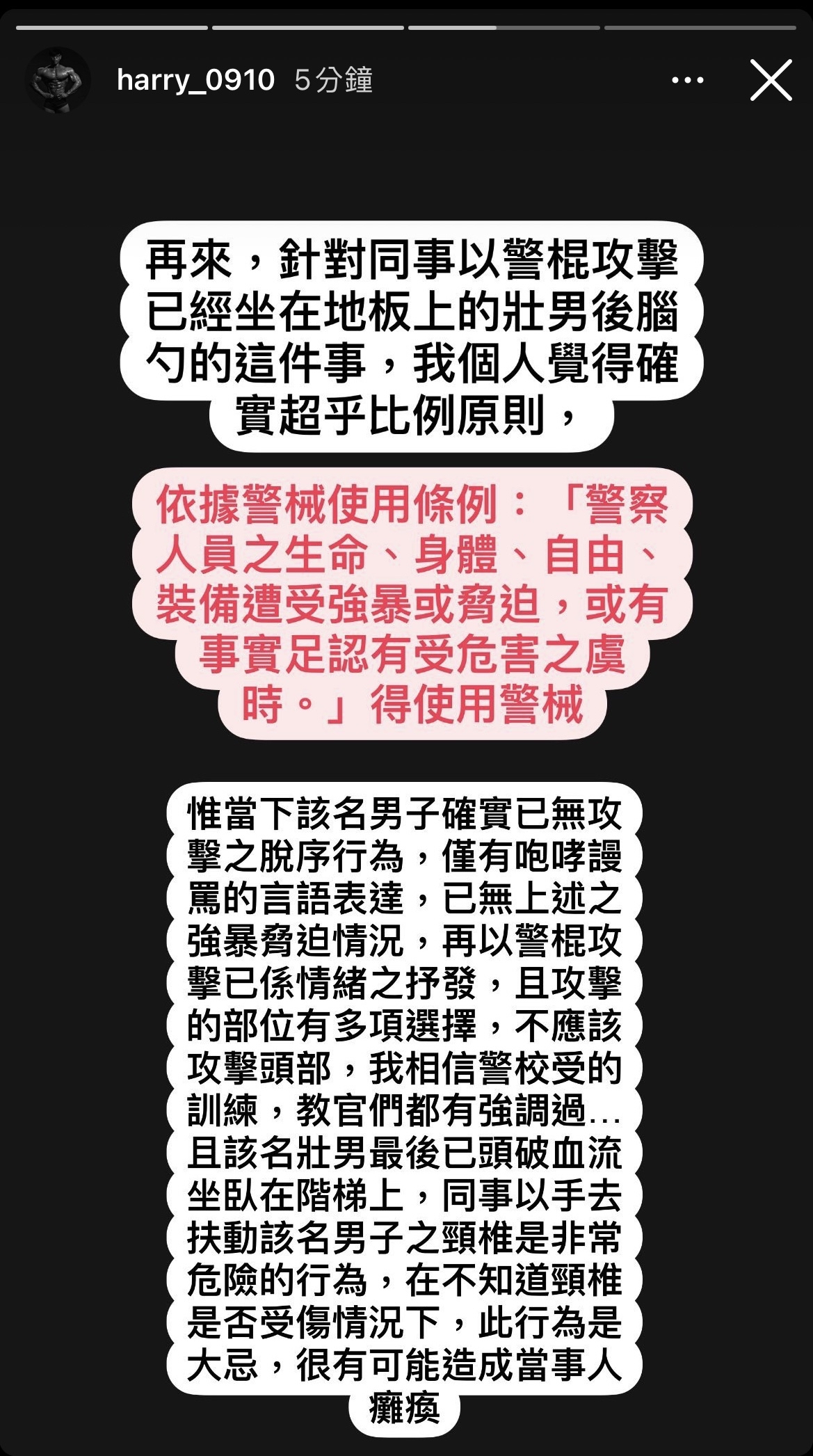Open the story's three-dot options menu
Viewport: 813px width, 1456px height.
(x=687, y=81)
